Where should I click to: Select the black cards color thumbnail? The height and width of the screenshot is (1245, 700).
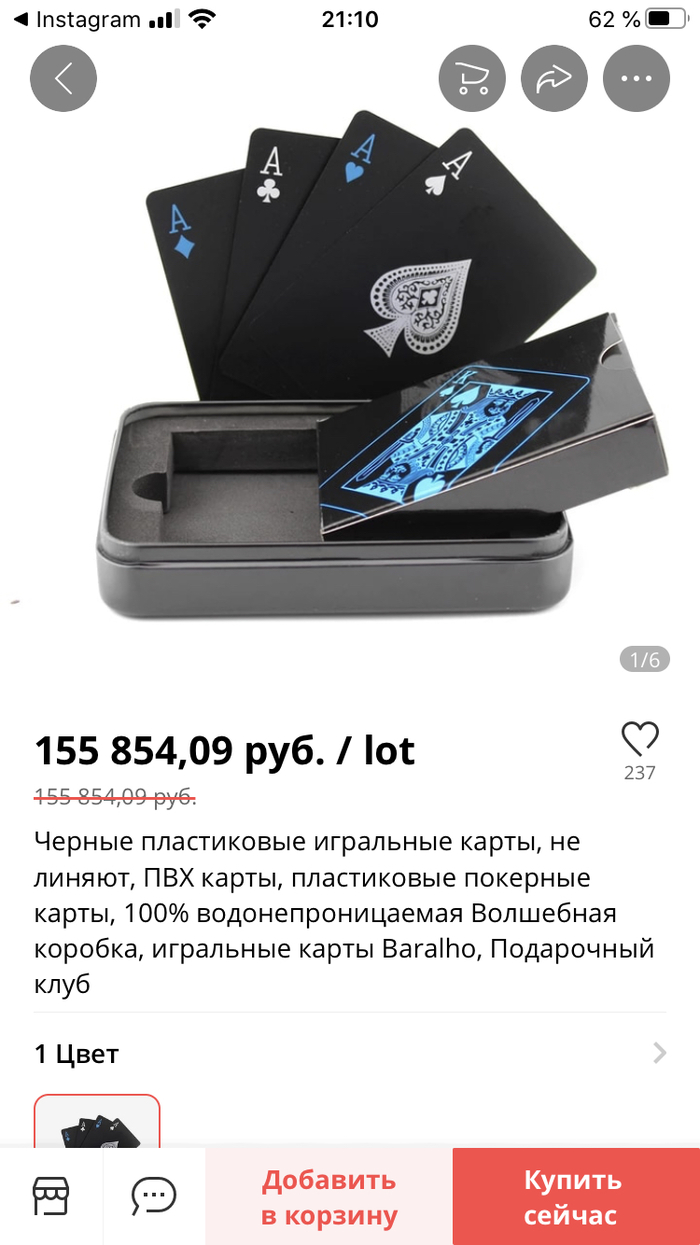pyautogui.click(x=97, y=1120)
